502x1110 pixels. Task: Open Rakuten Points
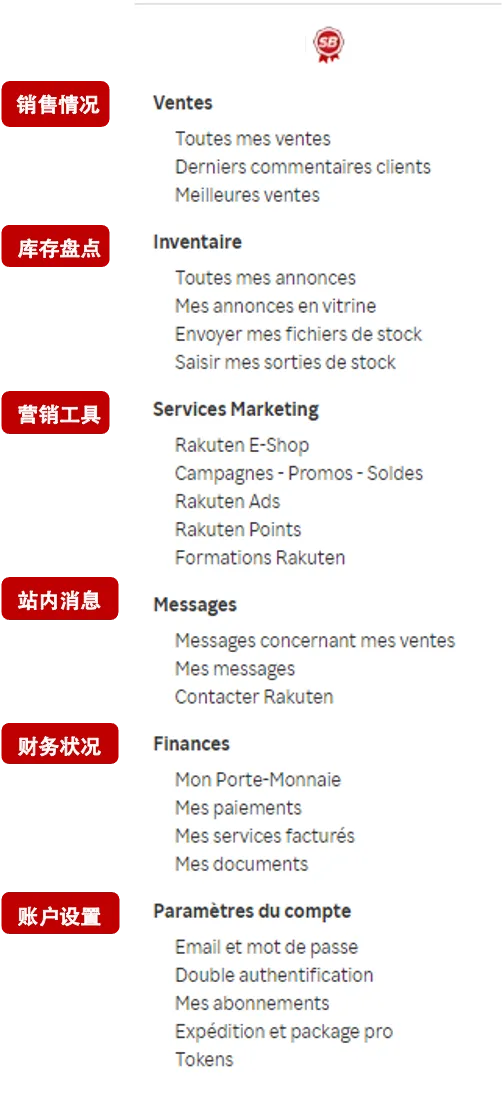coord(238,530)
